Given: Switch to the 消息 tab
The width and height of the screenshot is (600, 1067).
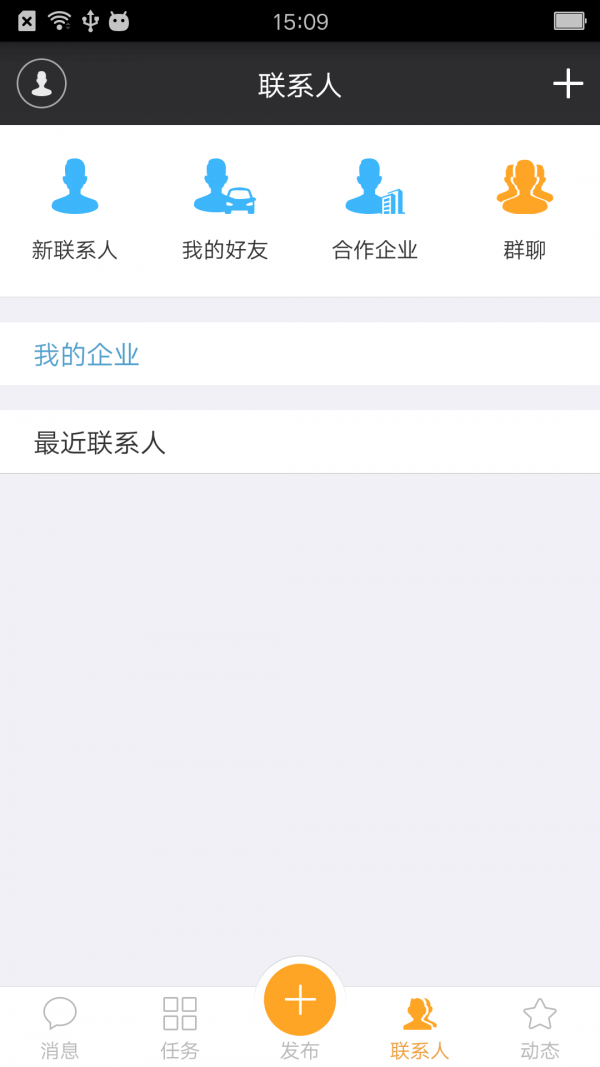Looking at the screenshot, I should [x=60, y=1028].
